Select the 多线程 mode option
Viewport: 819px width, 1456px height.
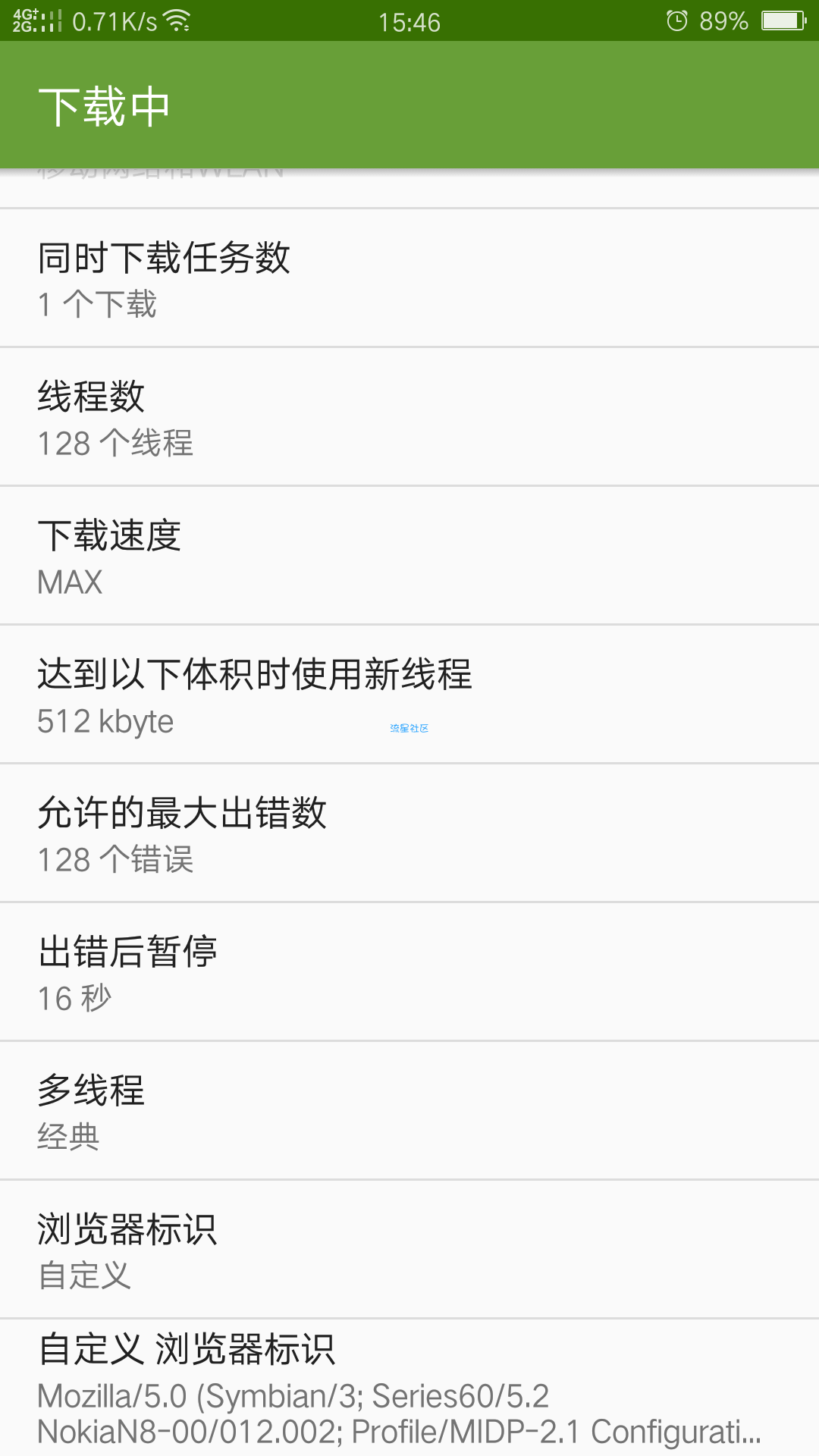409,1111
